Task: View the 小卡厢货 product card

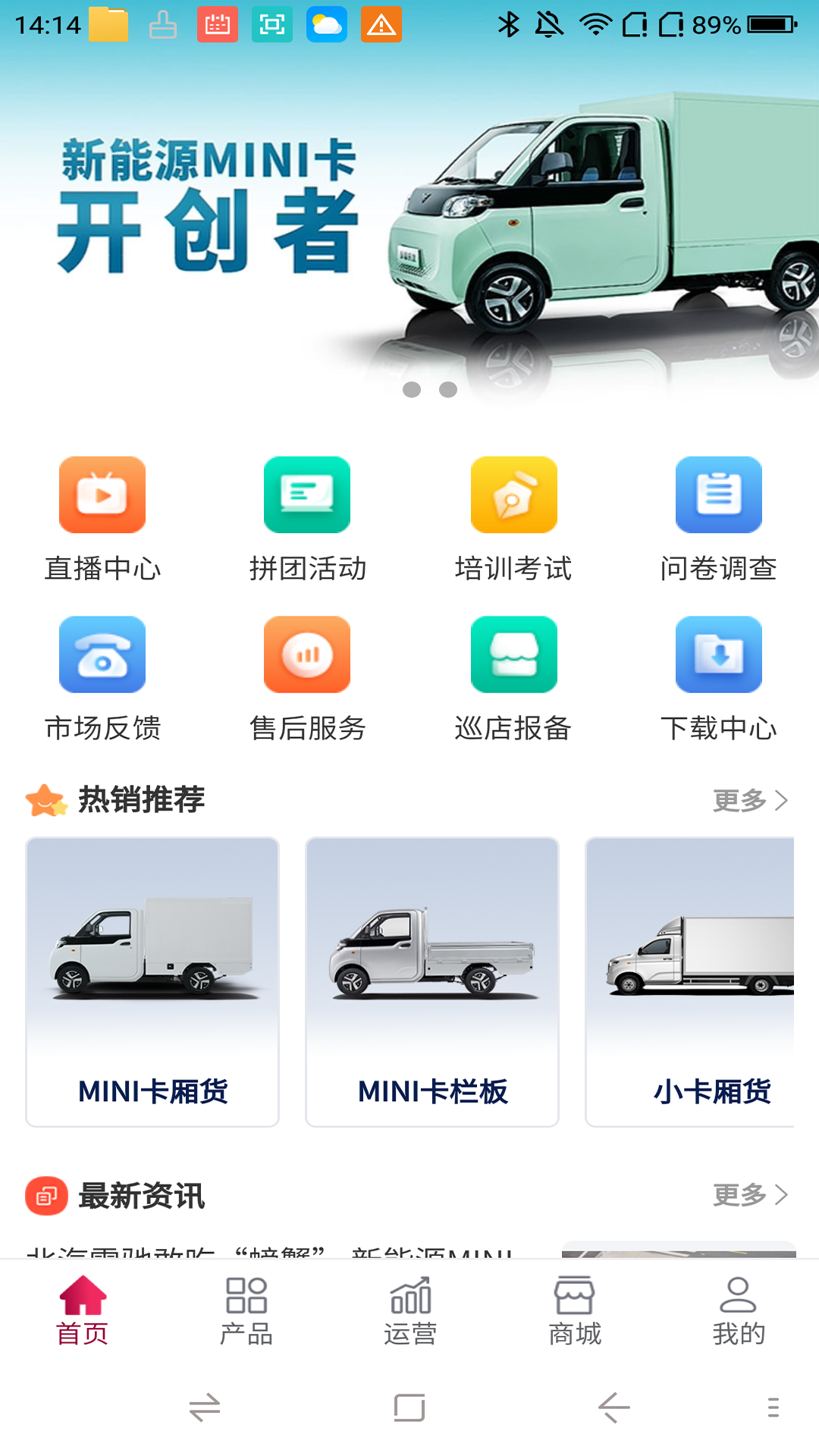Action: [690, 981]
